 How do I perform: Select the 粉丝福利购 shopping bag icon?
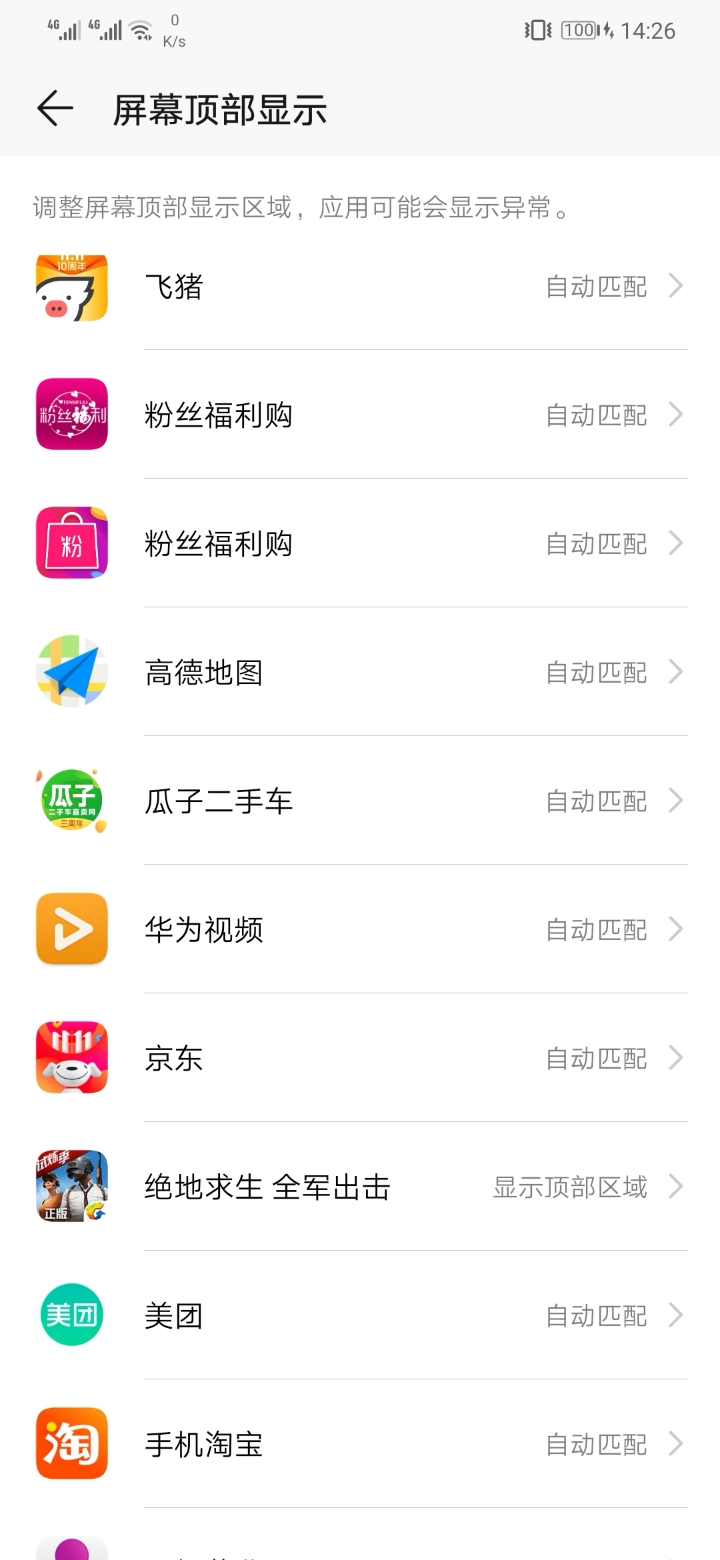coord(71,543)
